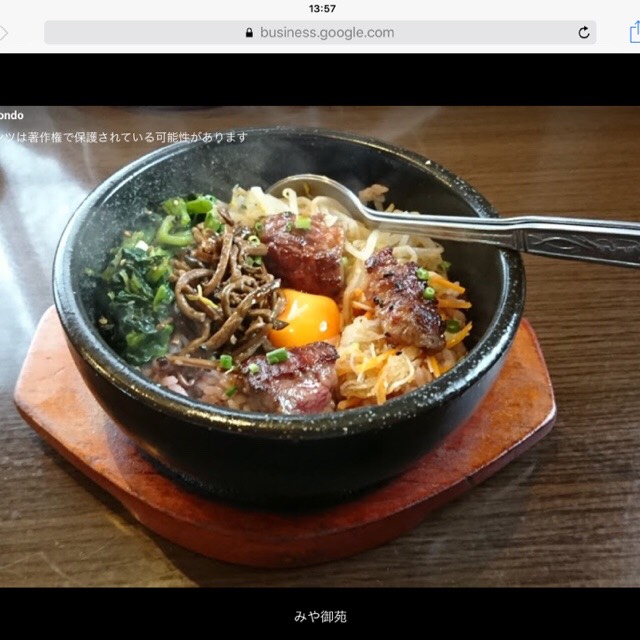Viewport: 640px width, 640px height.
Task: Tap the business.google.com address bar
Action: coord(320,32)
